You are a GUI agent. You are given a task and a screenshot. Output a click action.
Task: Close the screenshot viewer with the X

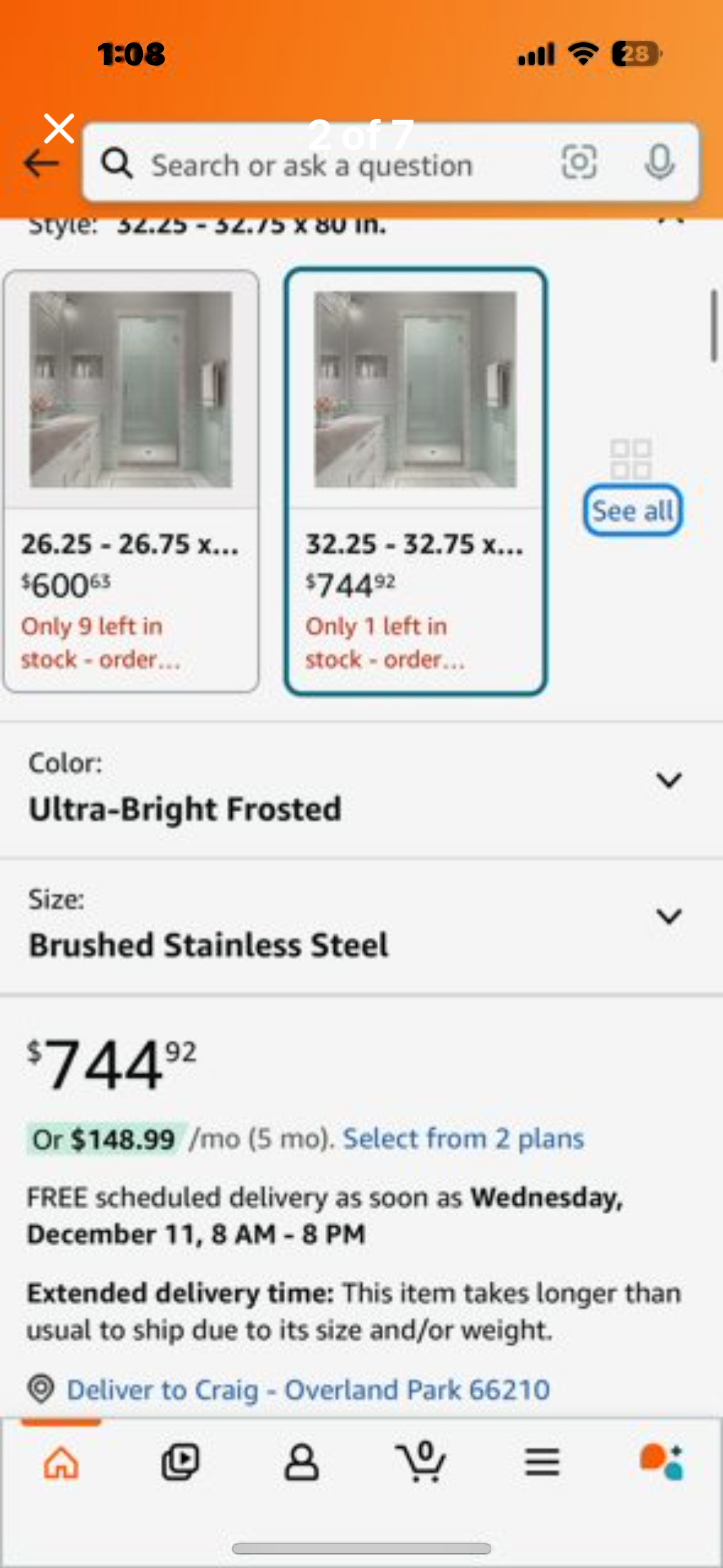[59, 129]
